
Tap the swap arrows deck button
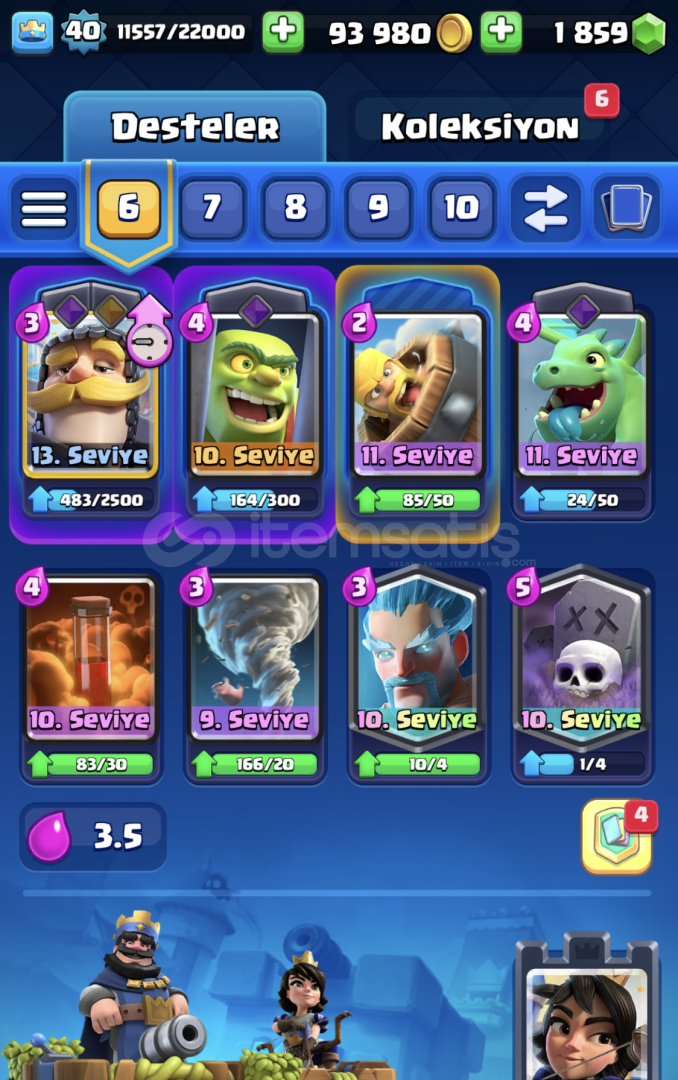coord(546,208)
